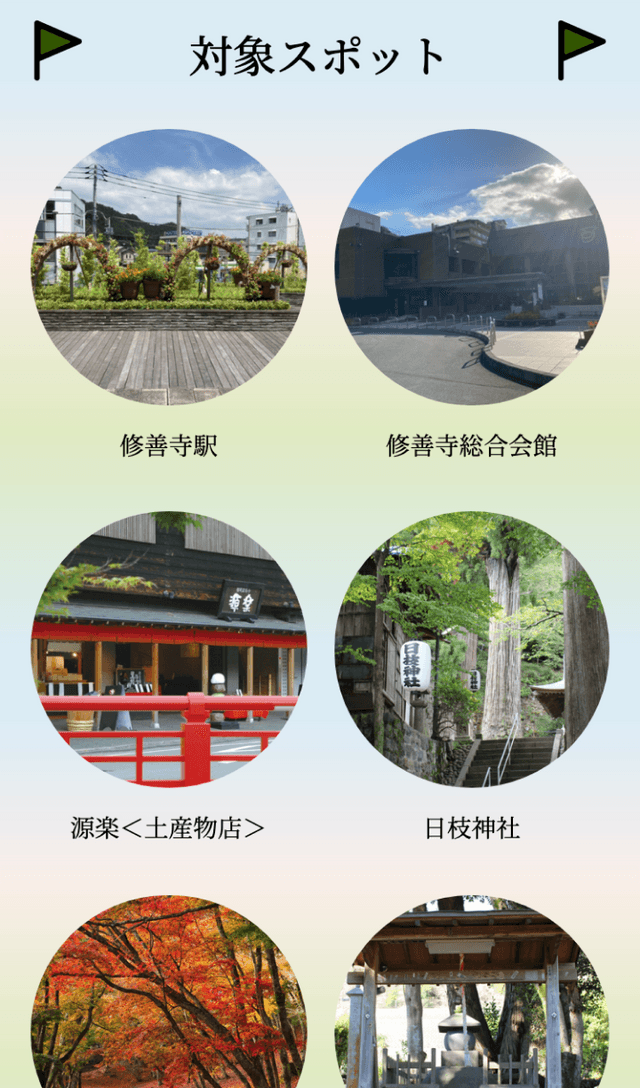
Task: View the 源楽＜土産物店＞ spot
Action: (169, 650)
